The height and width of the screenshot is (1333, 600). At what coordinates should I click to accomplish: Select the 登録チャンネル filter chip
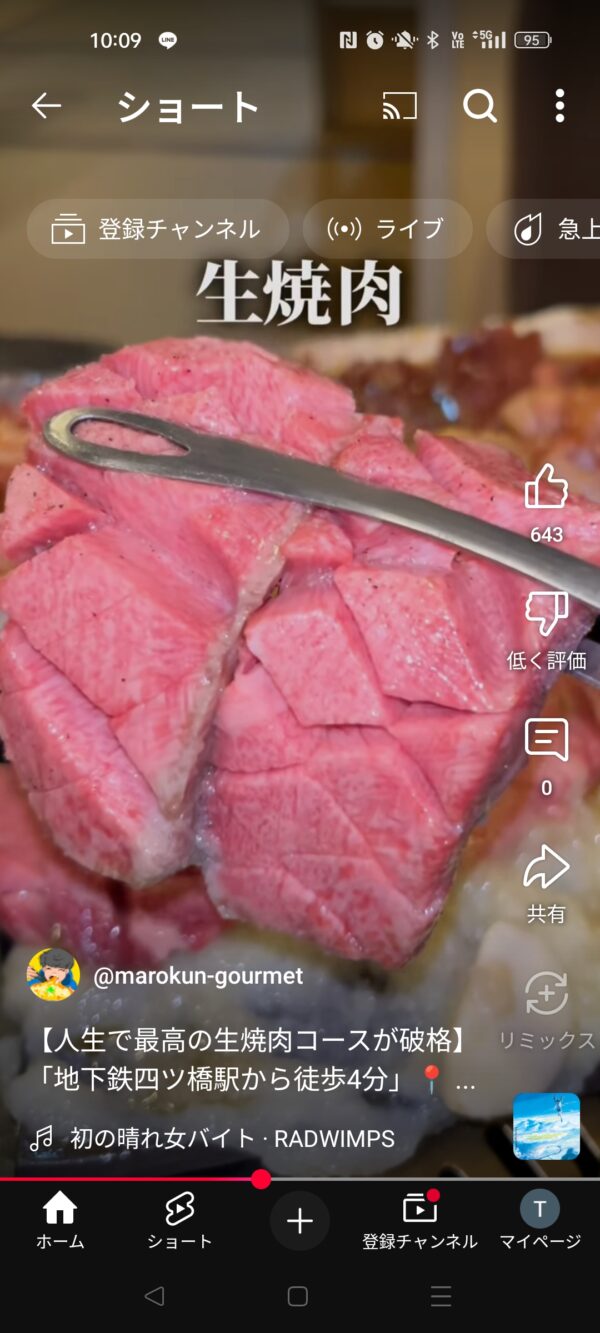pyautogui.click(x=158, y=229)
